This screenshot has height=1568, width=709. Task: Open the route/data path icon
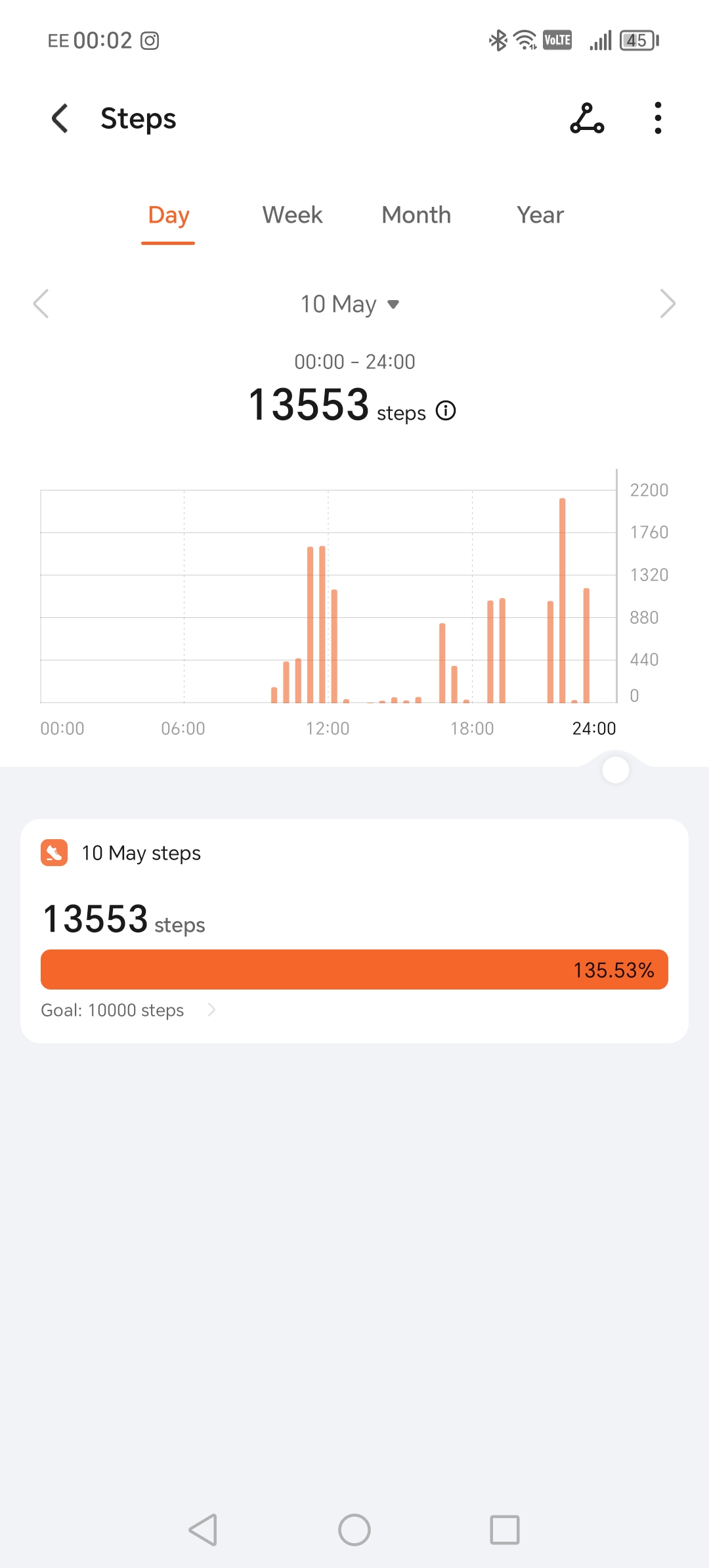coord(587,119)
